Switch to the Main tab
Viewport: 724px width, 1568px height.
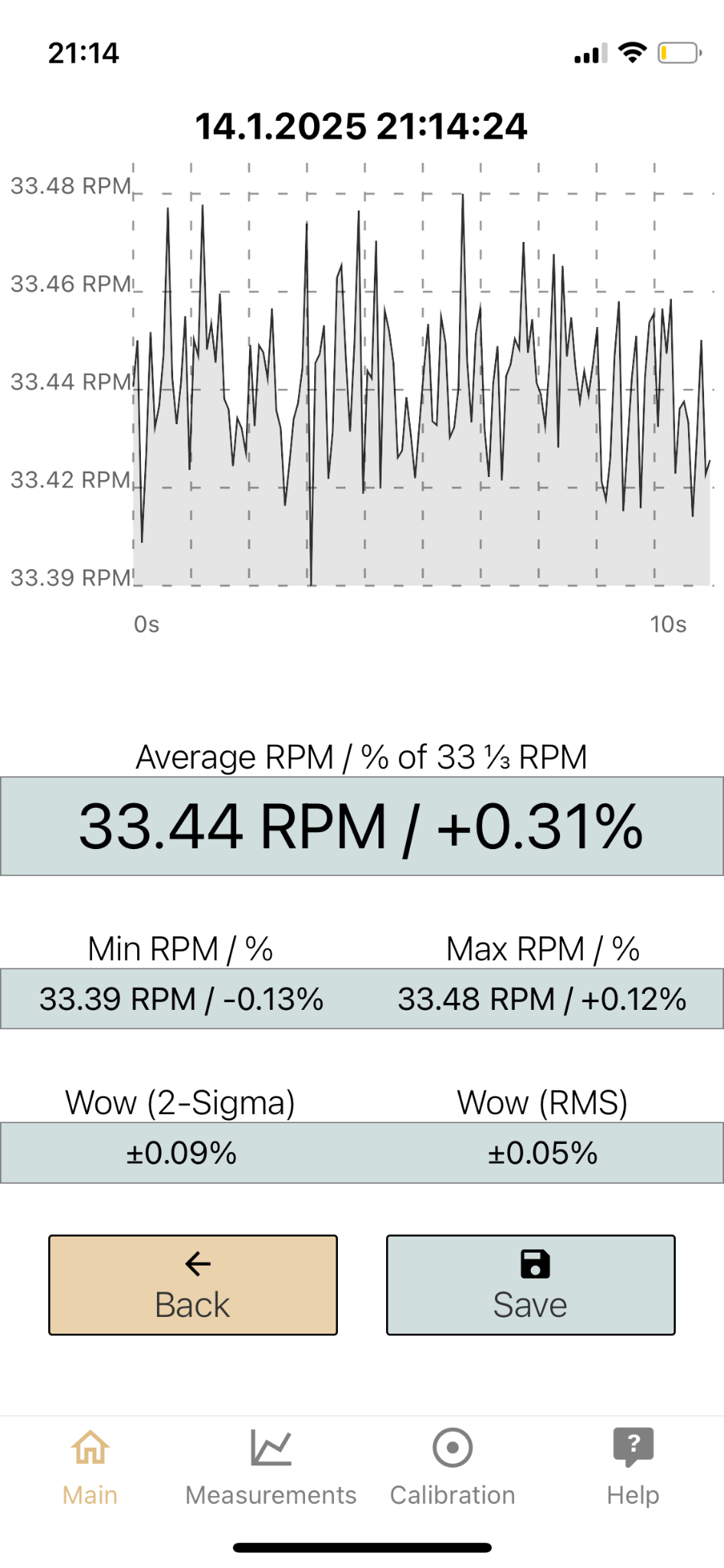point(90,1468)
